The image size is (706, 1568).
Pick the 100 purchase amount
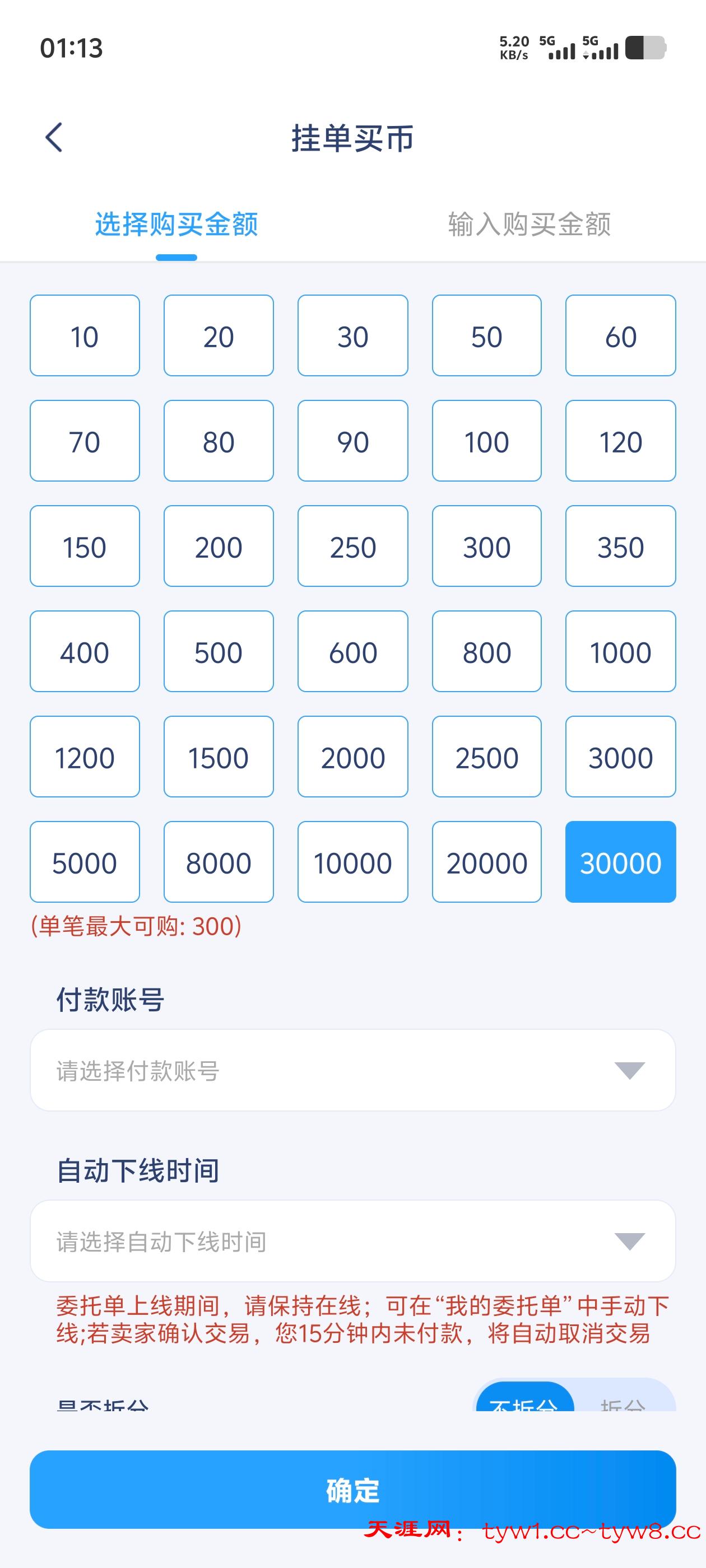pos(486,441)
